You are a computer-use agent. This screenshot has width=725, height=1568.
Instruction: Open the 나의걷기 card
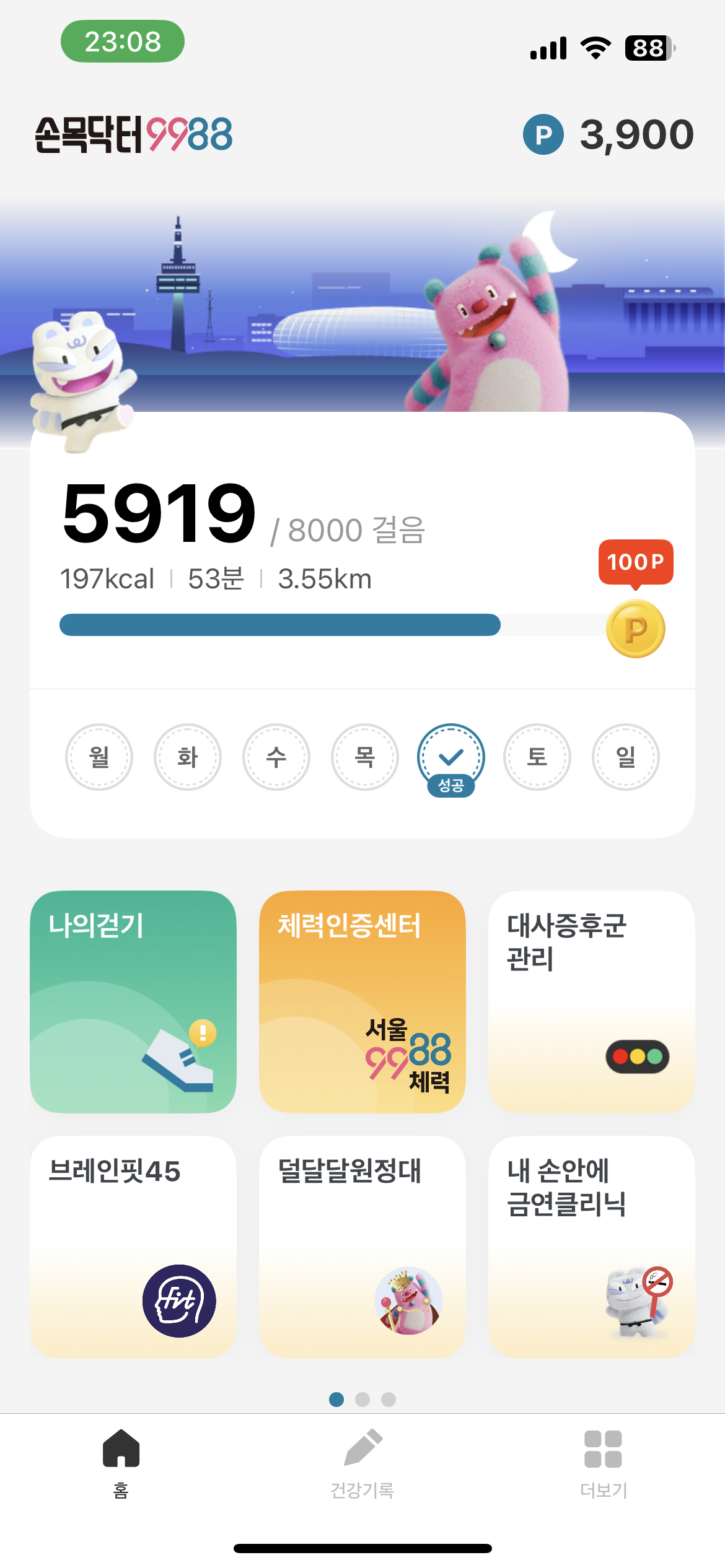tap(133, 1001)
